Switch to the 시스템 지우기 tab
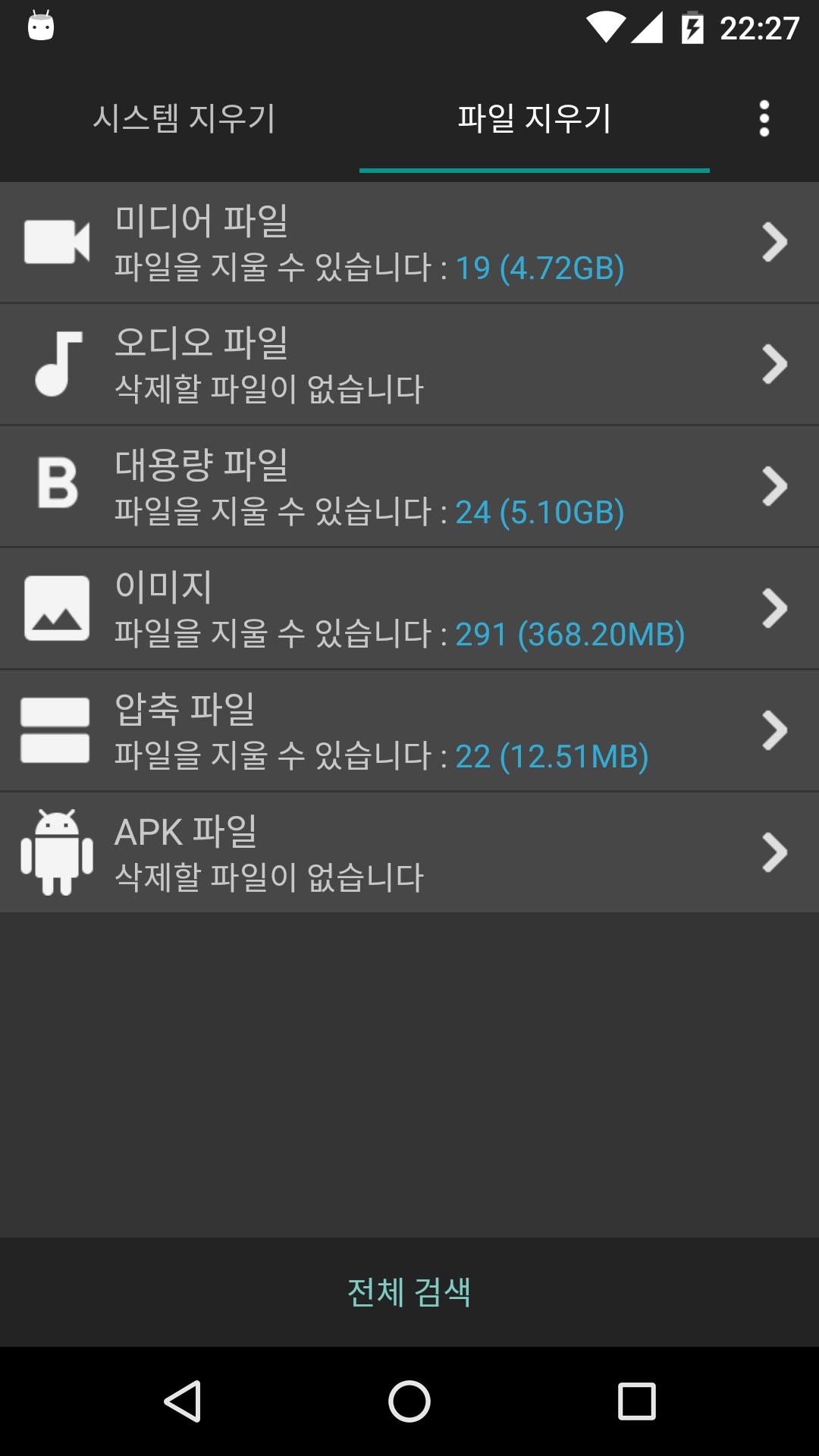The image size is (819, 1456). [184, 118]
